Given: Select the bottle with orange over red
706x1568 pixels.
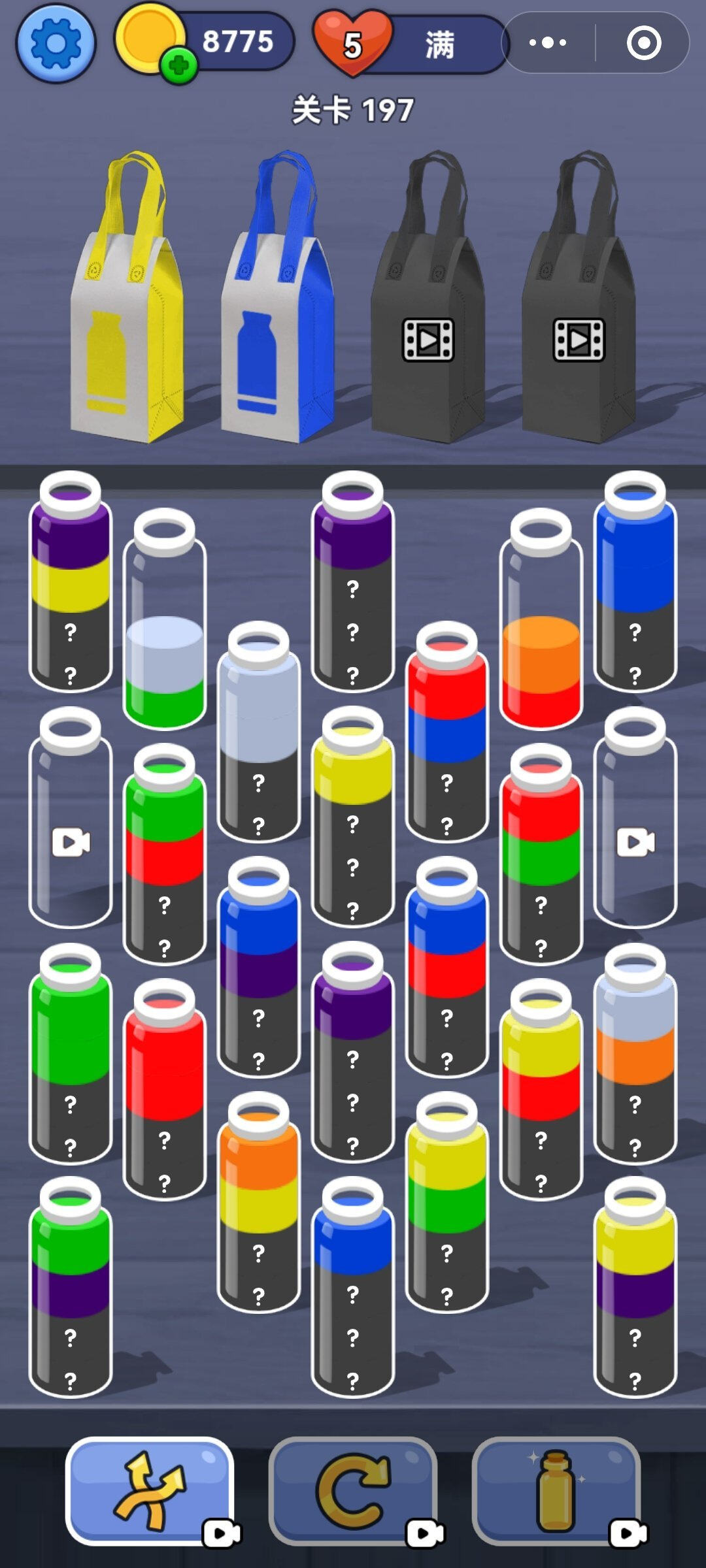Looking at the screenshot, I should click(x=541, y=653).
